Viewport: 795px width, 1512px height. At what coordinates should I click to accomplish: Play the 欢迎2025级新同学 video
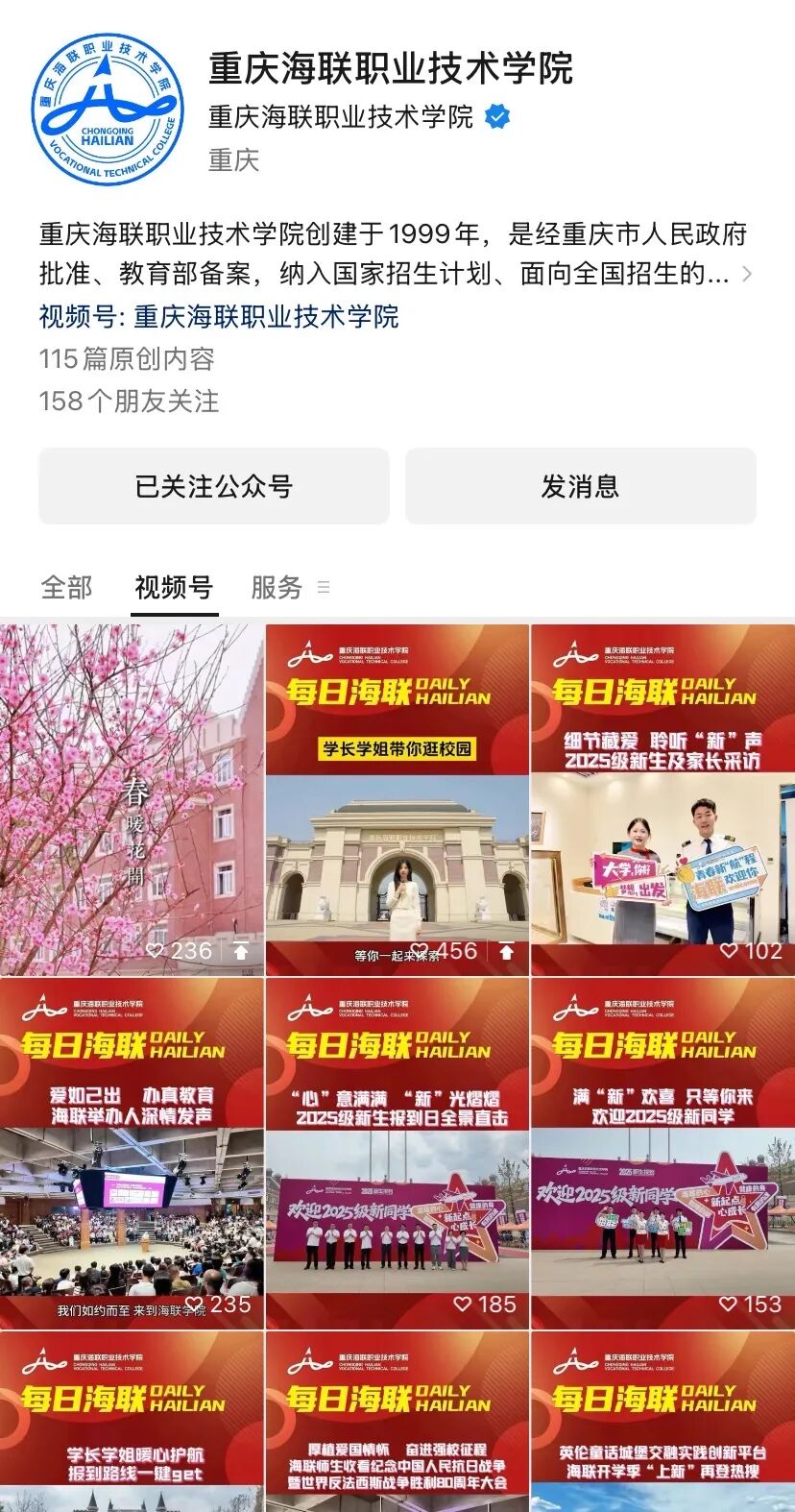662,1153
